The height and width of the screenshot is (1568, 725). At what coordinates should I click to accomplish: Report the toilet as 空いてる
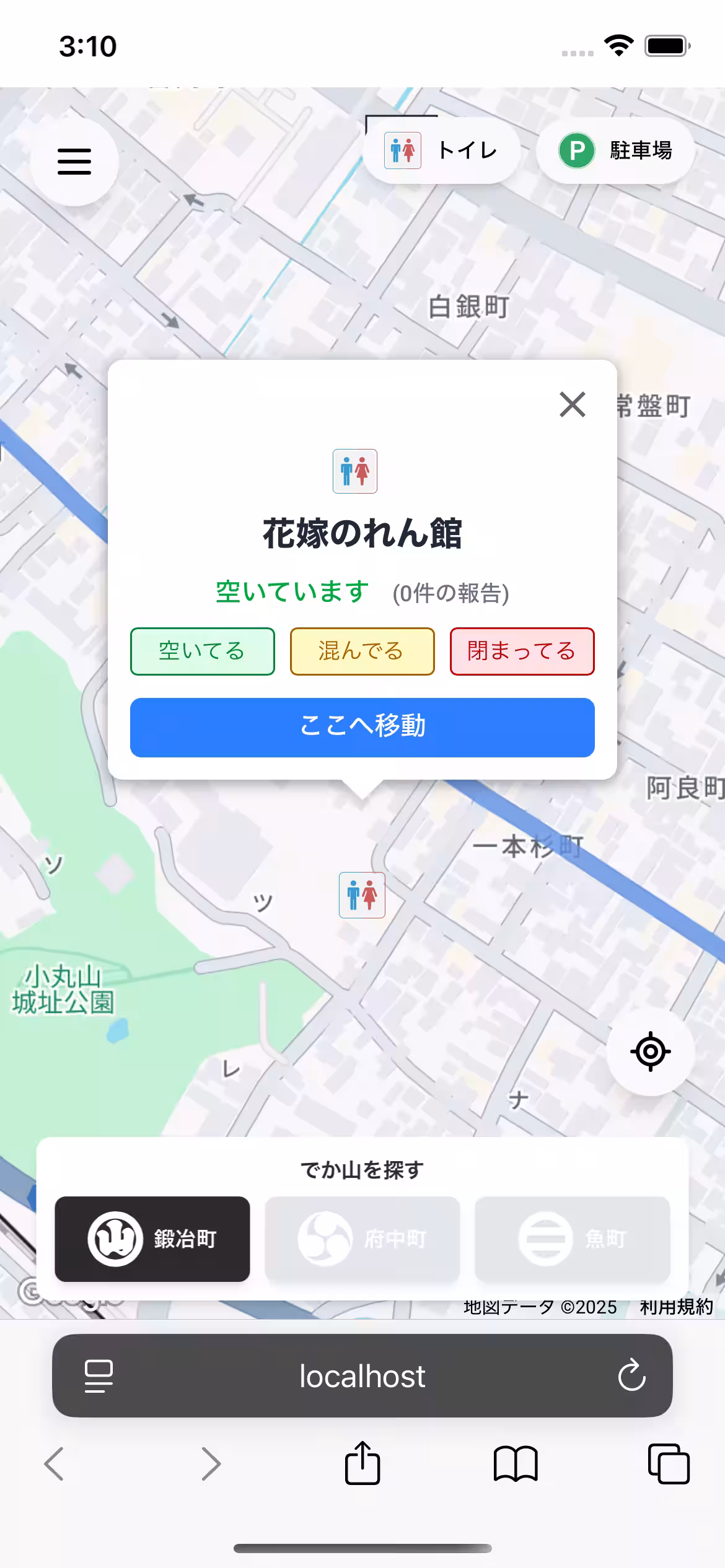click(202, 651)
